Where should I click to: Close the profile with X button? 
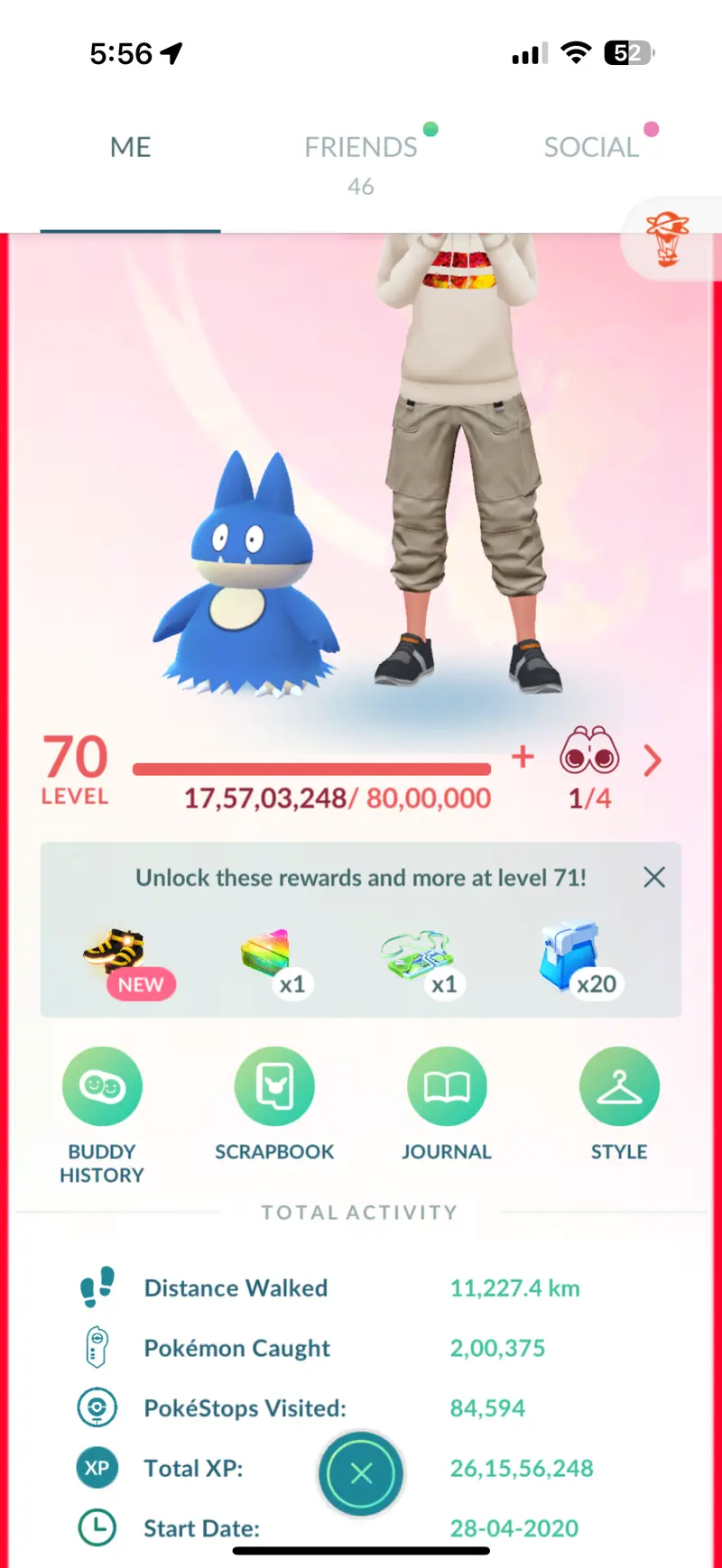[361, 1473]
